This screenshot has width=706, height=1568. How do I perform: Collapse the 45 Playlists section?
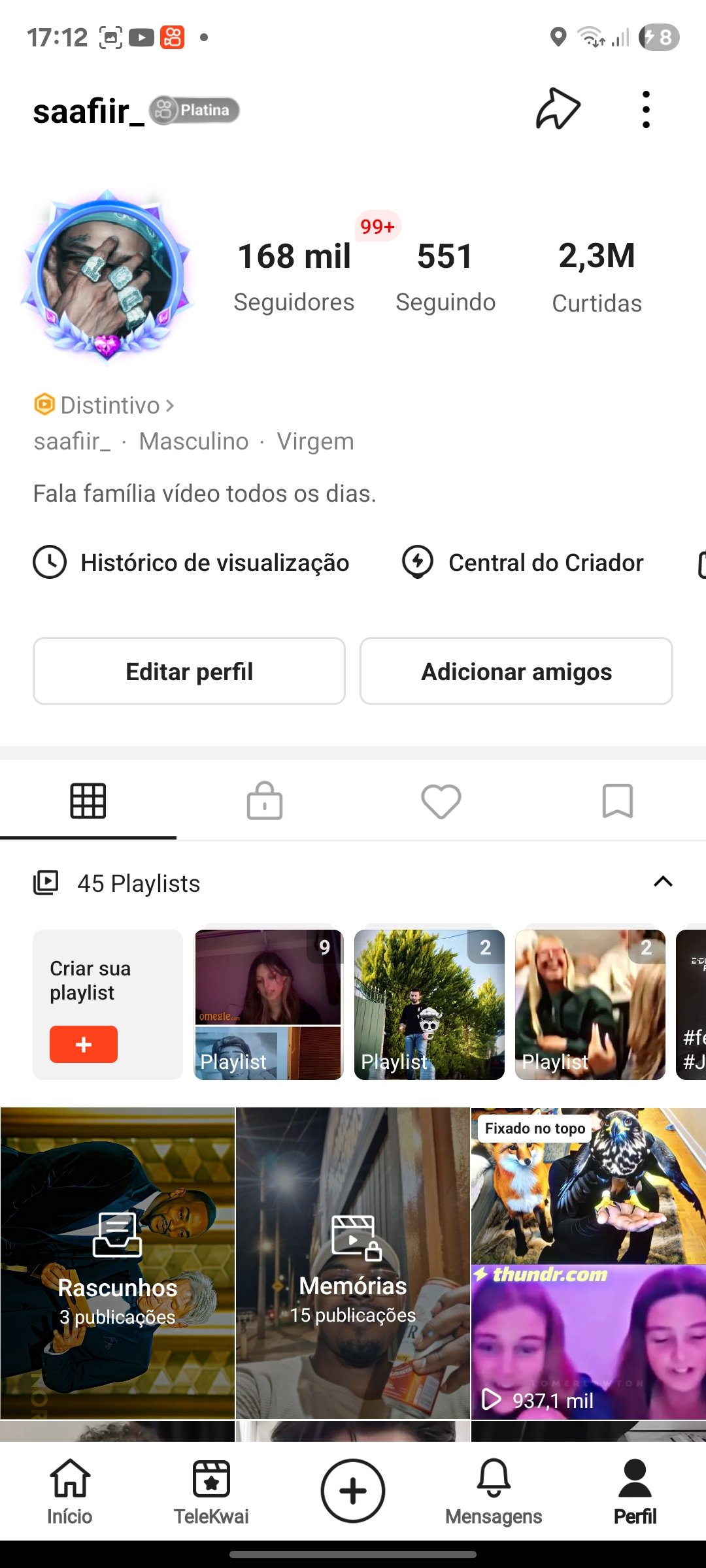click(x=663, y=882)
